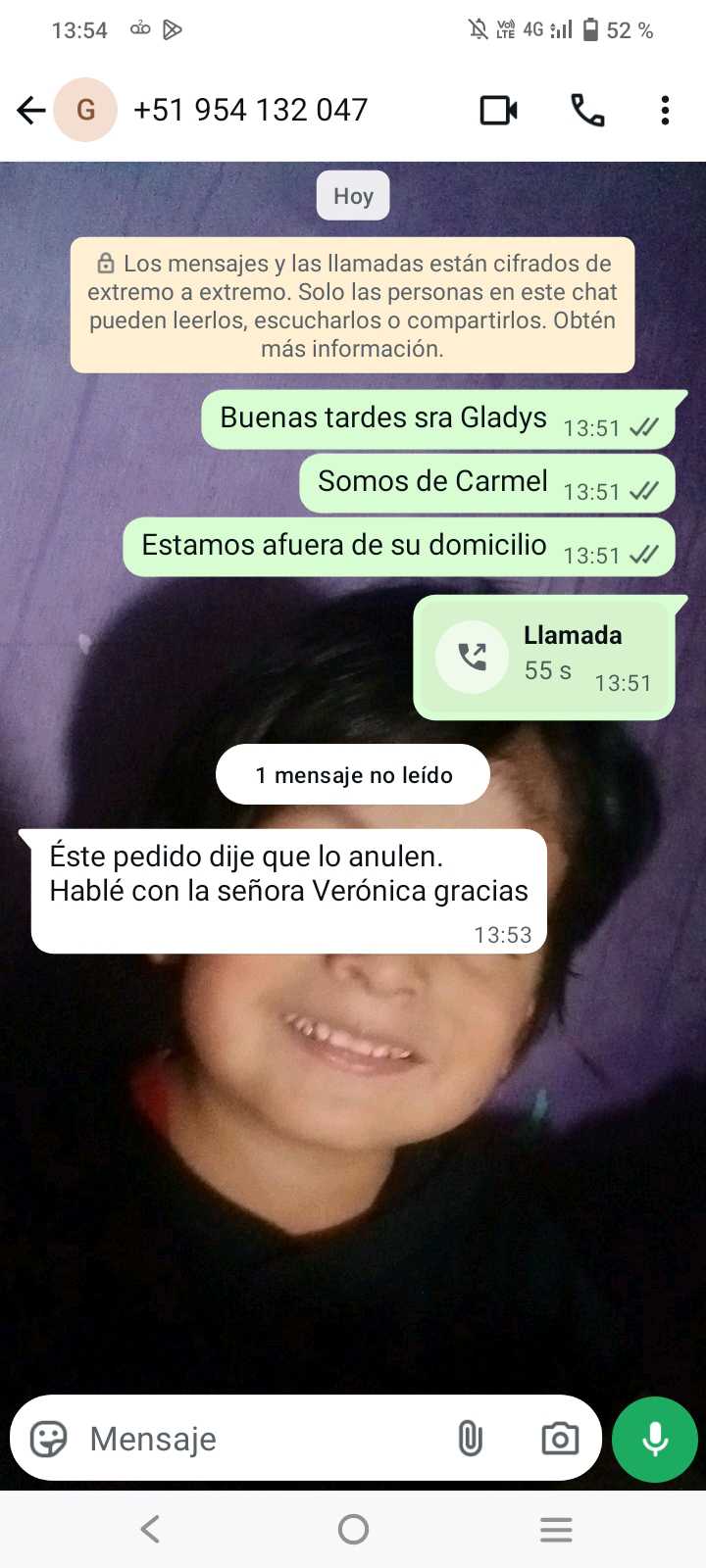This screenshot has width=706, height=1568.
Task: Start a video call
Action: [498, 110]
